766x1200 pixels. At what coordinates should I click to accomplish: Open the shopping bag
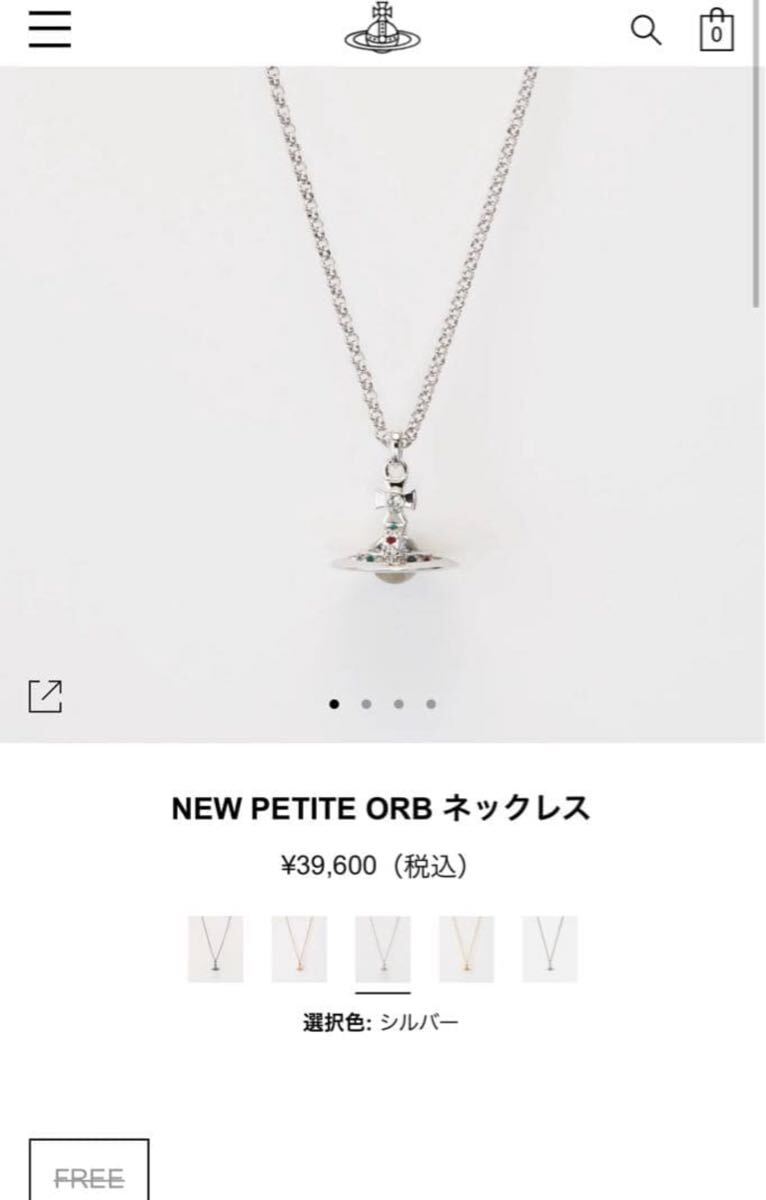(x=716, y=31)
